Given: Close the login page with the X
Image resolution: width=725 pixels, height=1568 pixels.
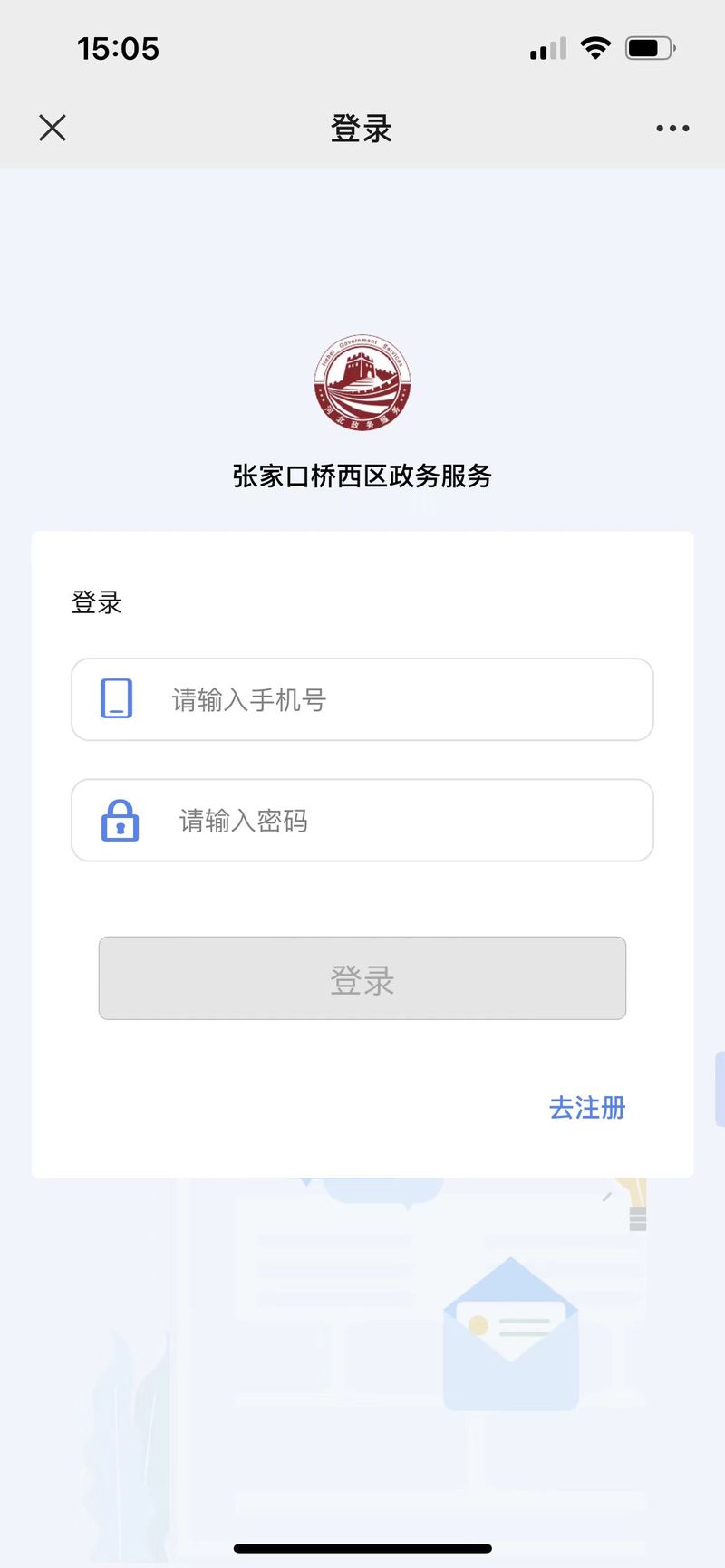Looking at the screenshot, I should tap(53, 128).
